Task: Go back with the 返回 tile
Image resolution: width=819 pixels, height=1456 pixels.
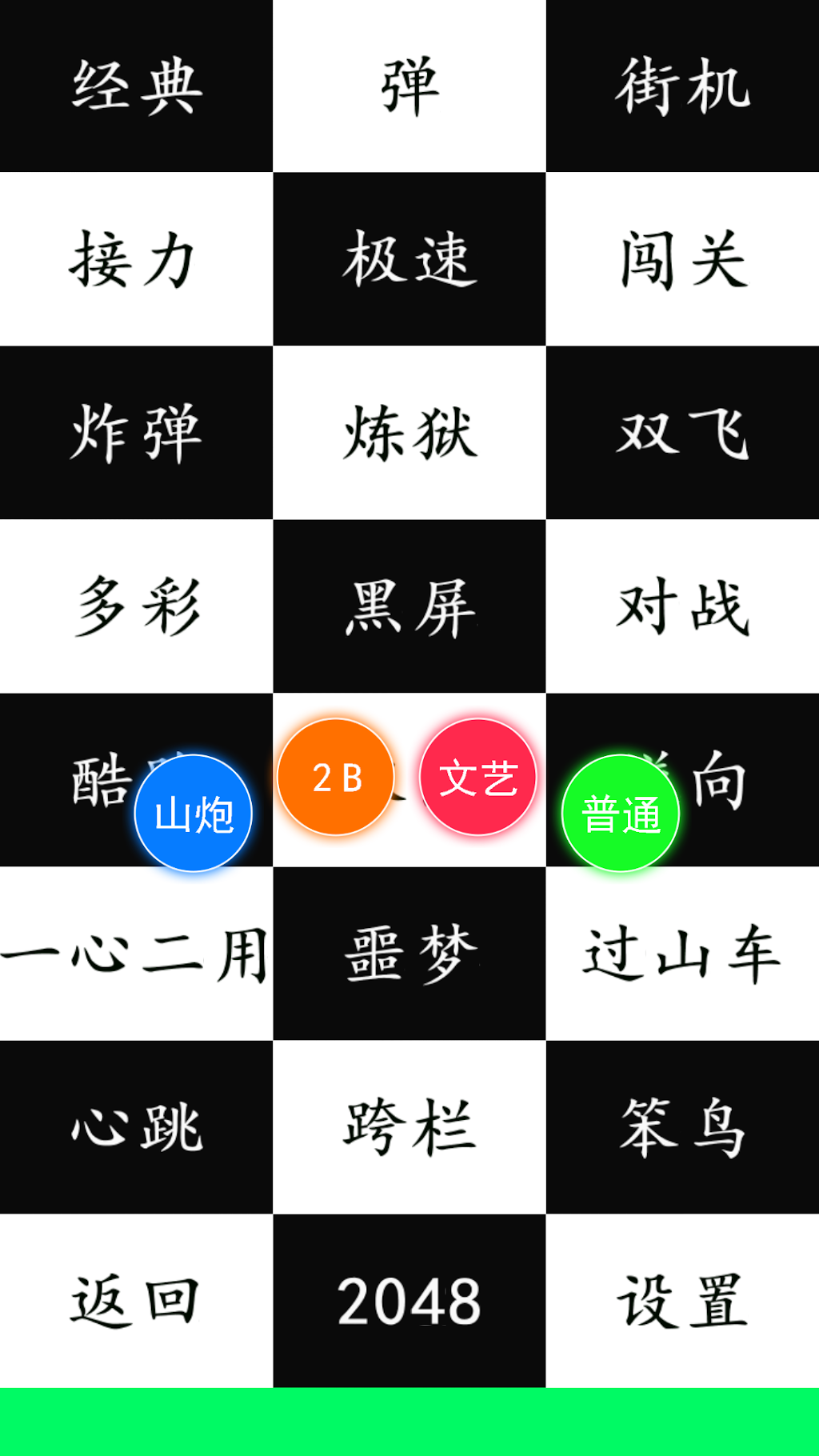Action: [136, 1301]
